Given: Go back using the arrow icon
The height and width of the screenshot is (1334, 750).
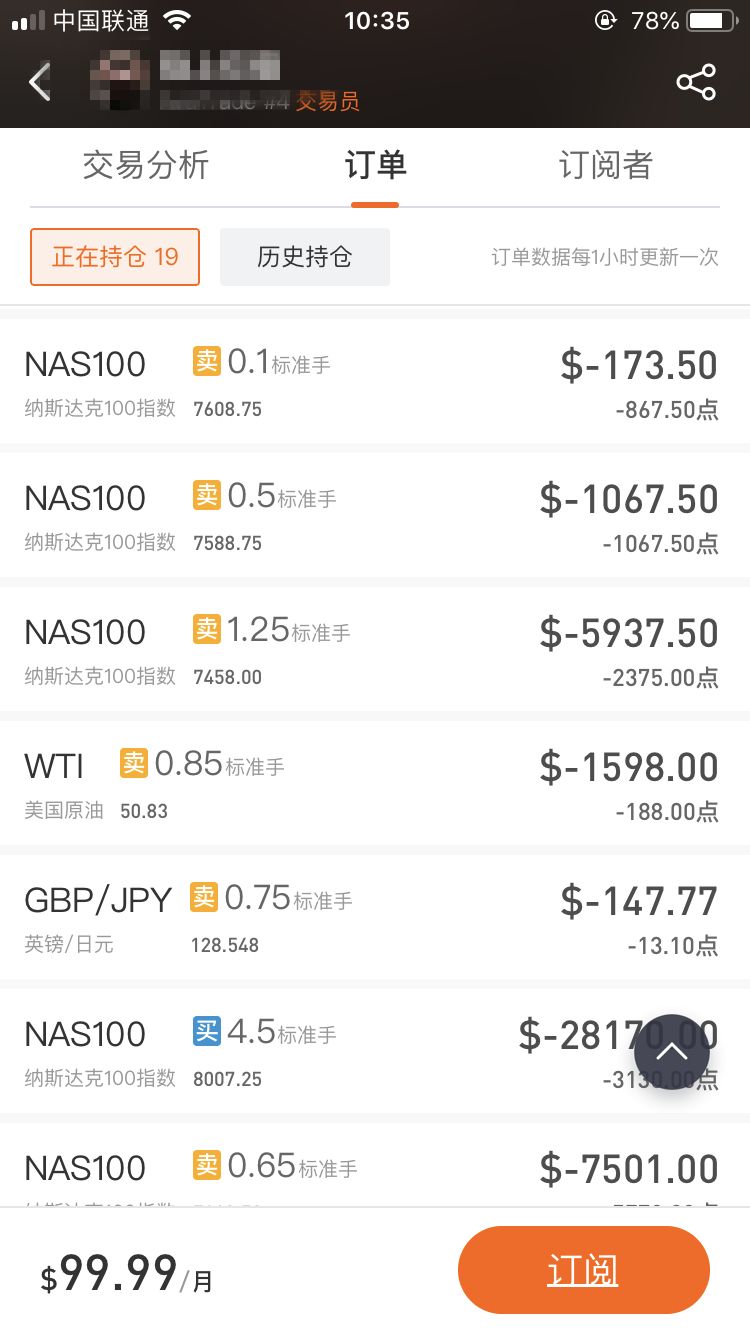Looking at the screenshot, I should (40, 82).
